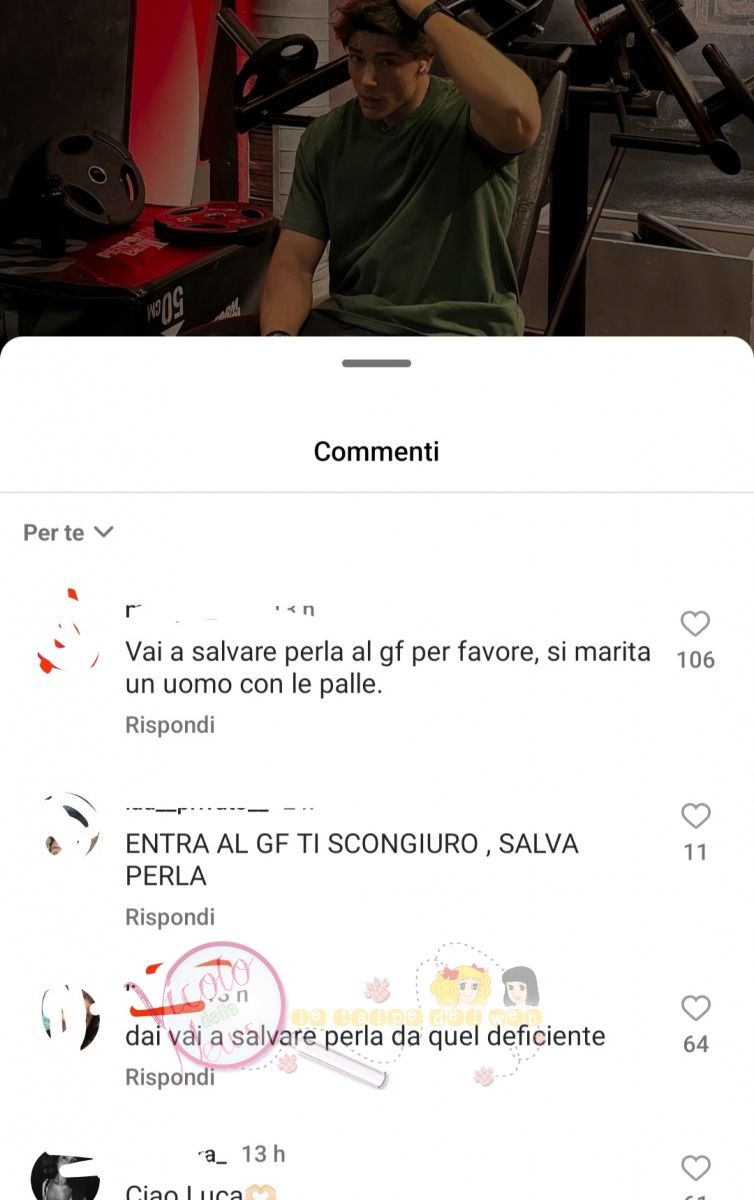The image size is (754, 1200).
Task: Tap Rispondi under 'ENTRA AL GF TI SCONGIURO'
Action: [x=170, y=917]
